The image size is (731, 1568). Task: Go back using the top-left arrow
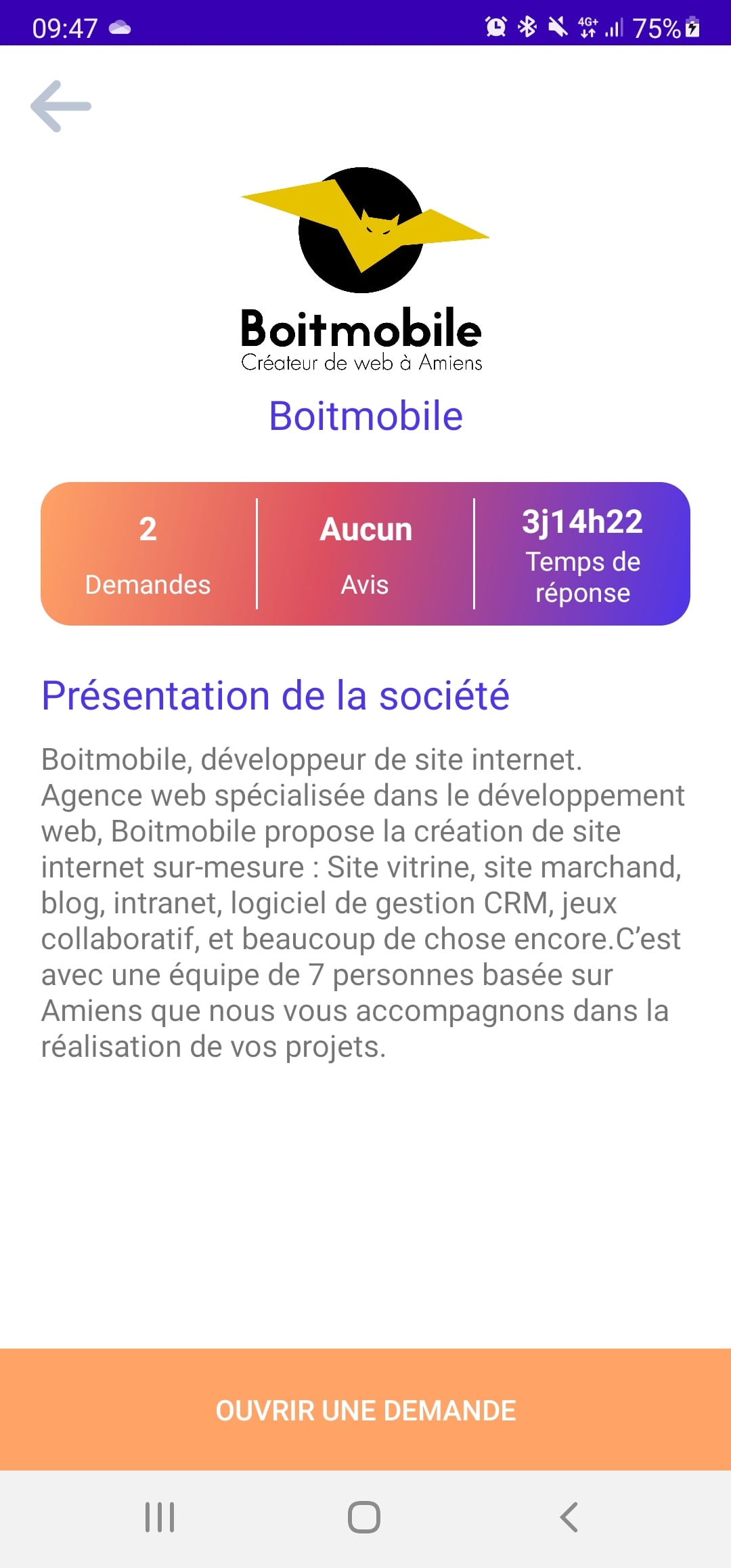point(61,106)
